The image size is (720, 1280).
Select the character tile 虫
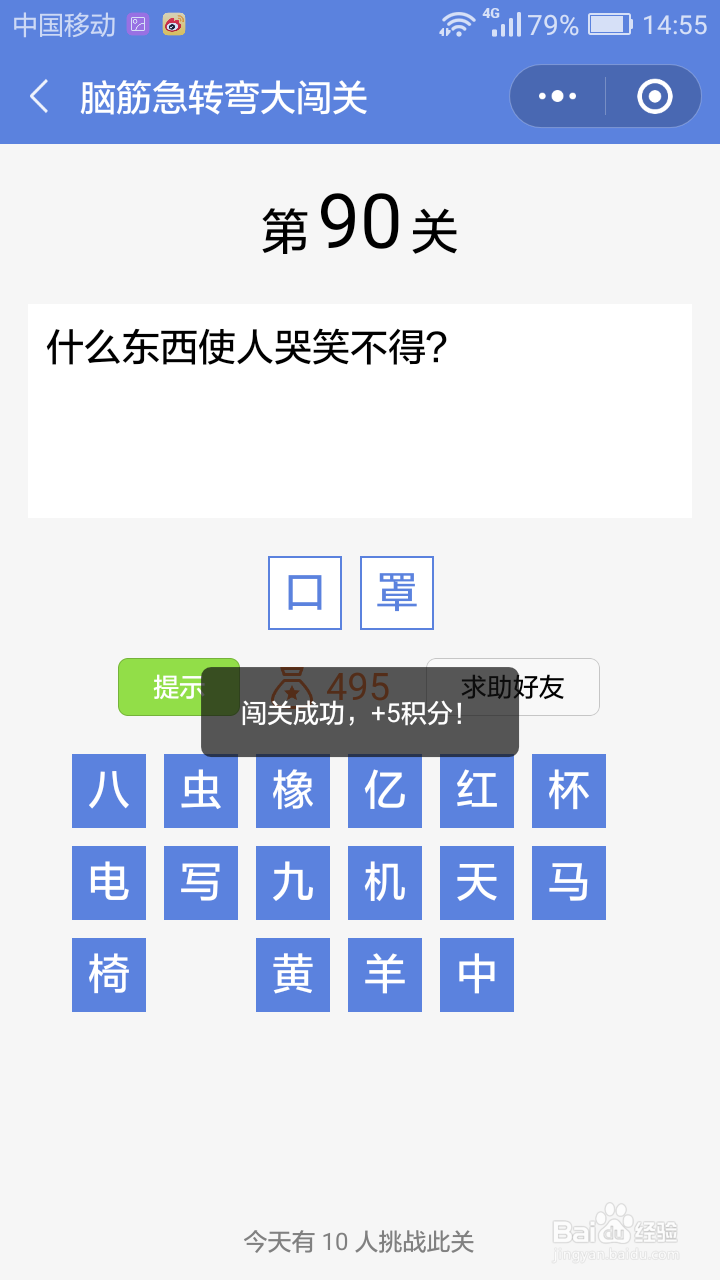tap(200, 791)
